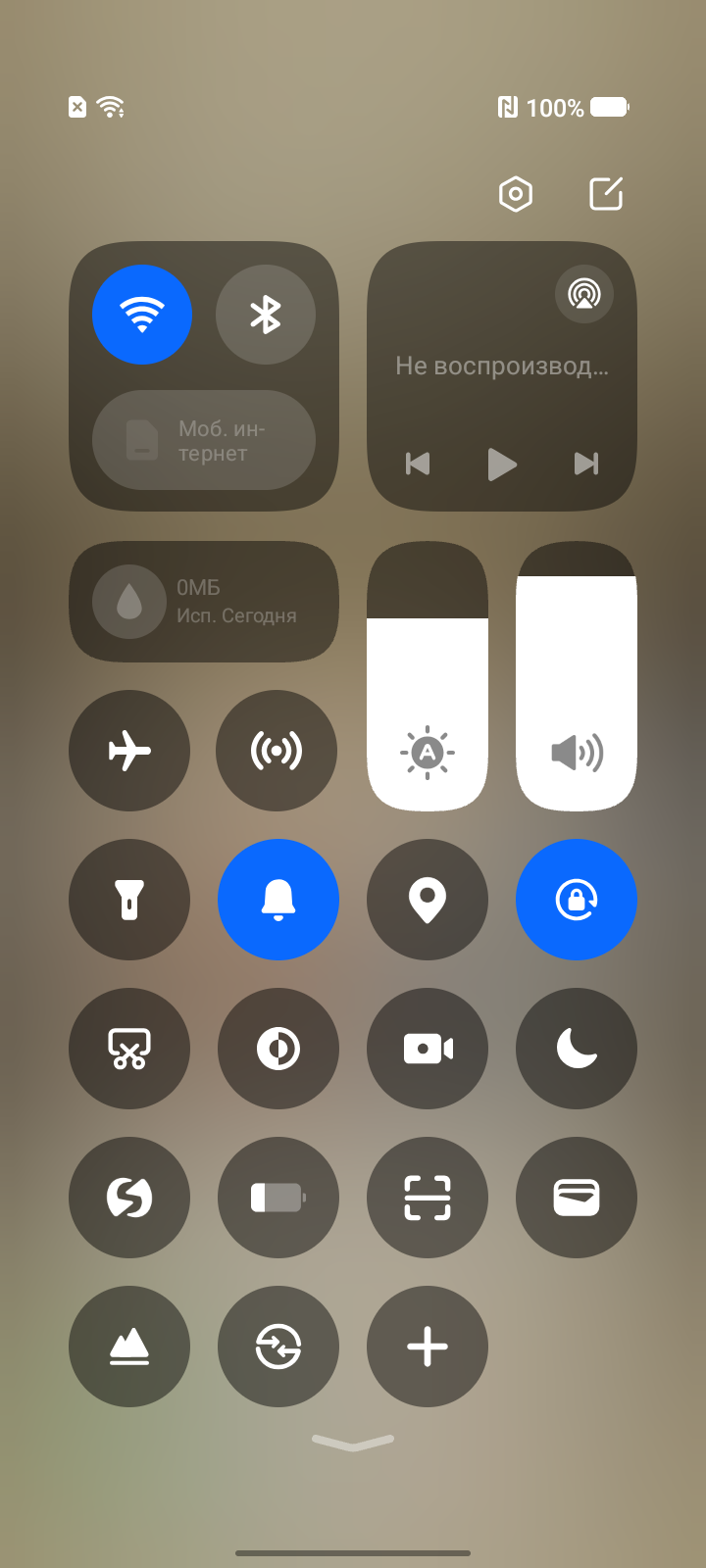The height and width of the screenshot is (1568, 706).
Task: Enable location services
Action: click(428, 900)
